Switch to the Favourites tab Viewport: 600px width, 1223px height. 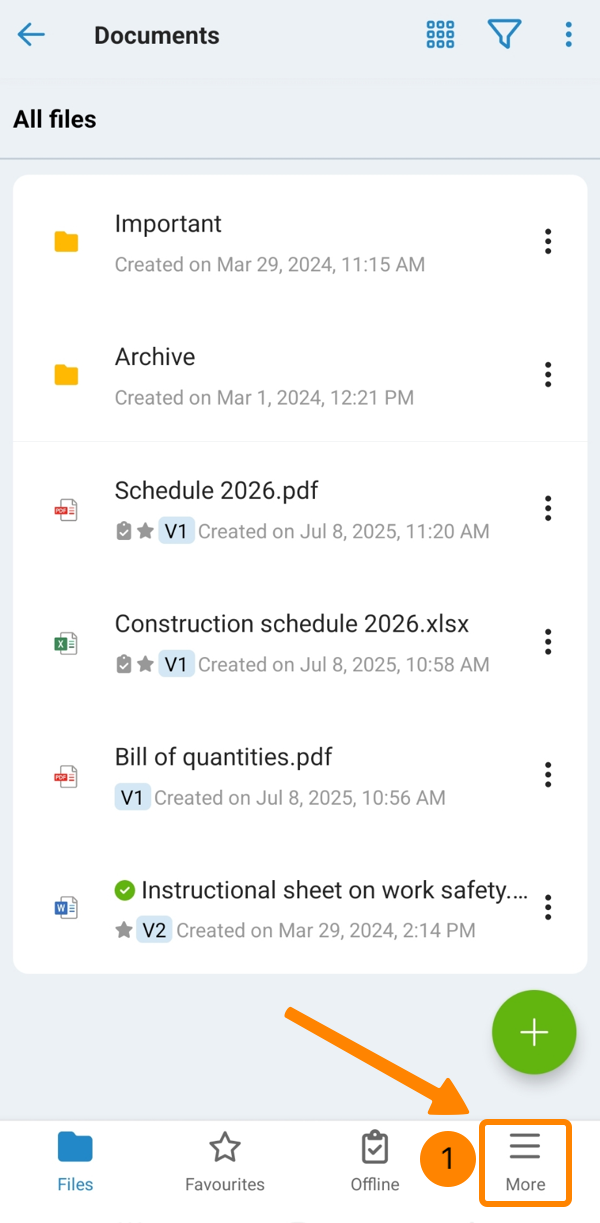[225, 1162]
